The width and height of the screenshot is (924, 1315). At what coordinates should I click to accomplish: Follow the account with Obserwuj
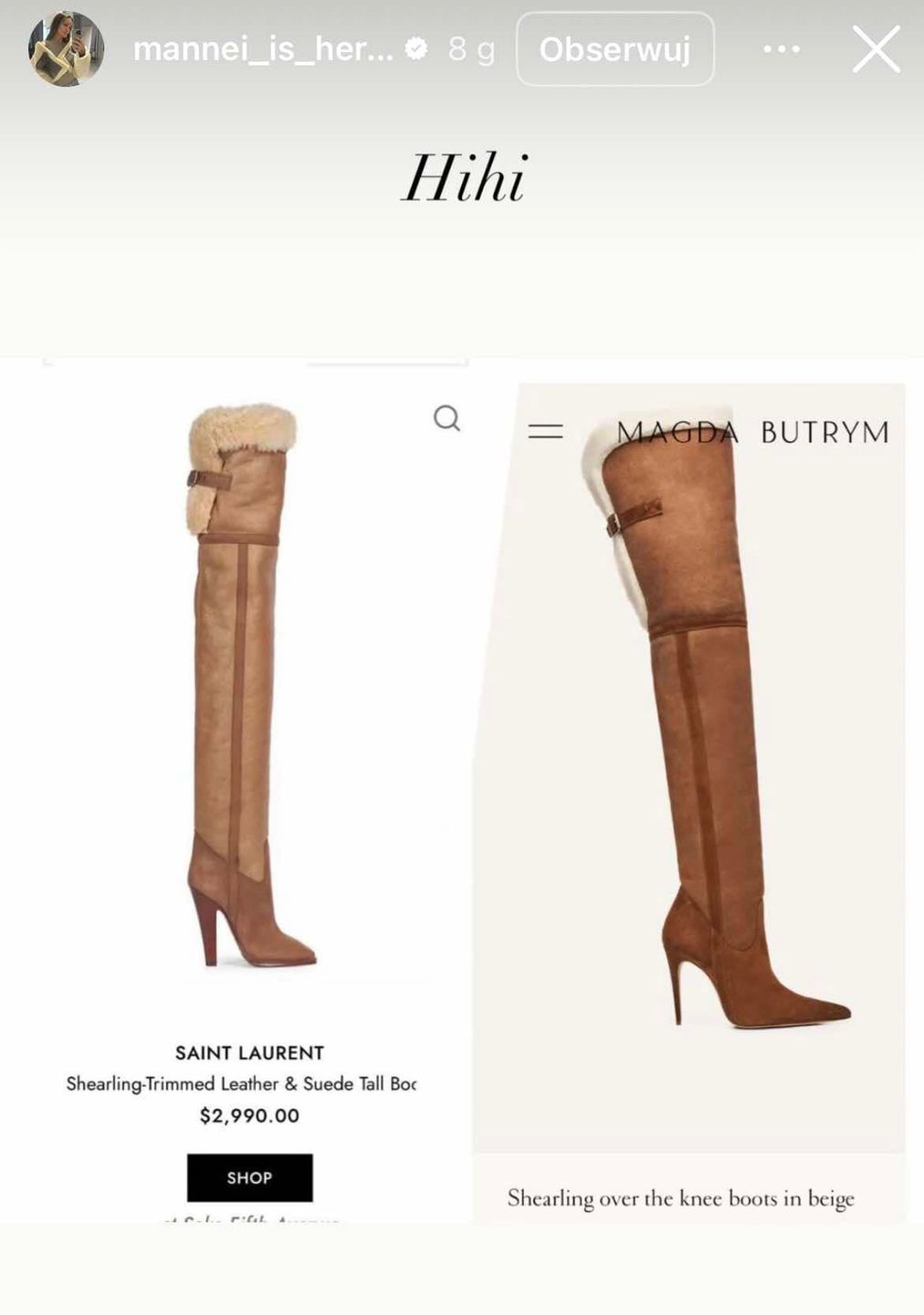coord(614,49)
